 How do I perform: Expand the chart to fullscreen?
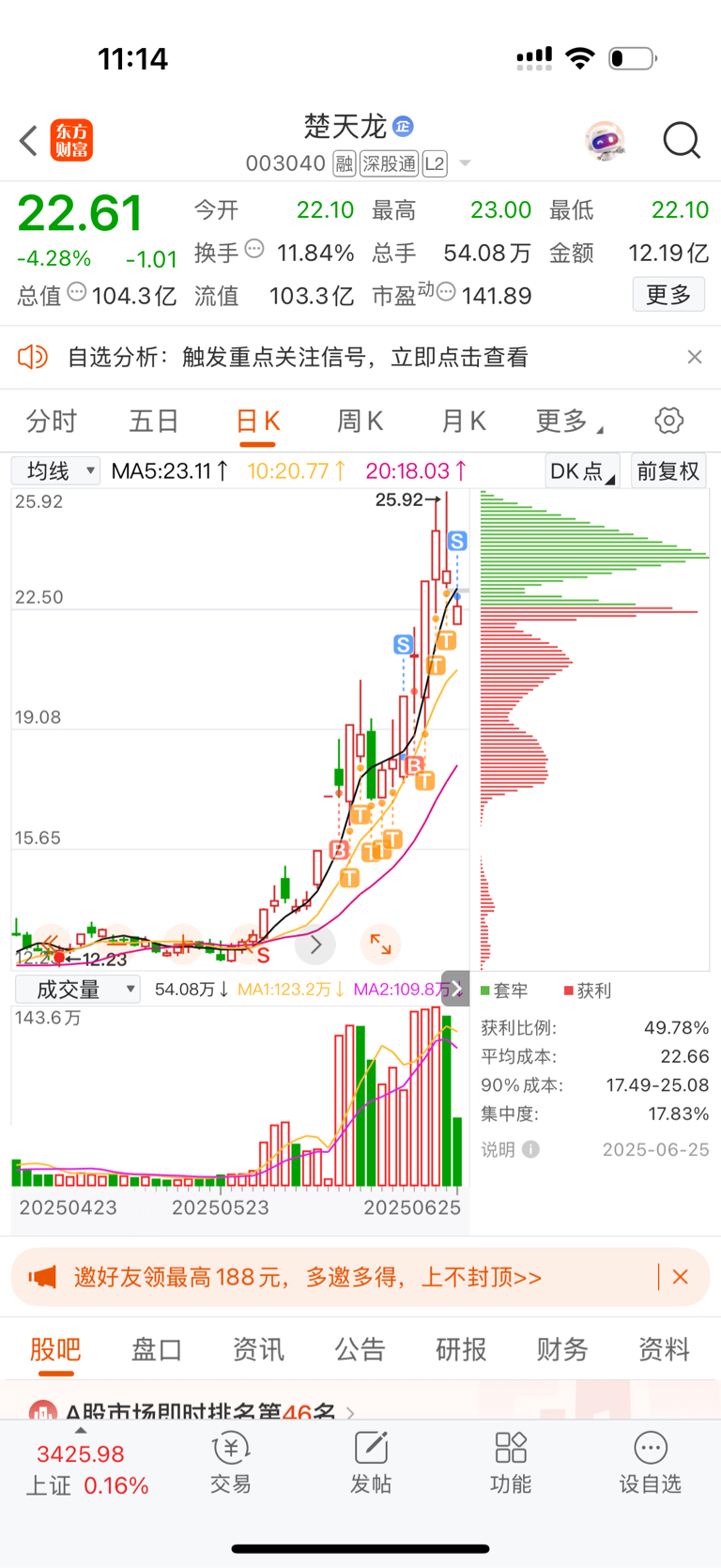coord(380,944)
